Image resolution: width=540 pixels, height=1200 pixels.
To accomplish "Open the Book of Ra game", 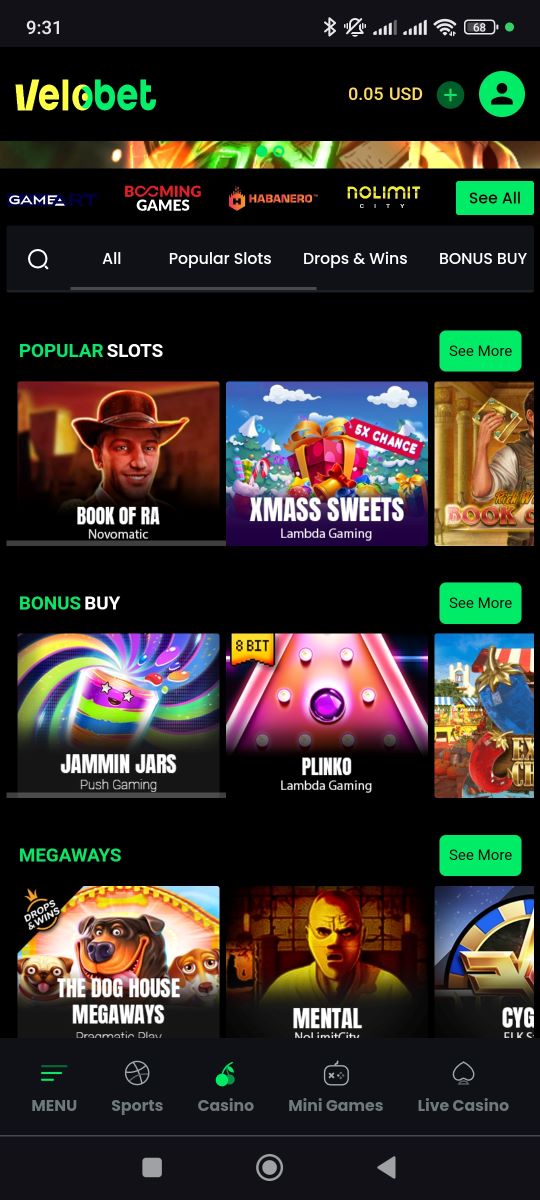I will click(118, 463).
